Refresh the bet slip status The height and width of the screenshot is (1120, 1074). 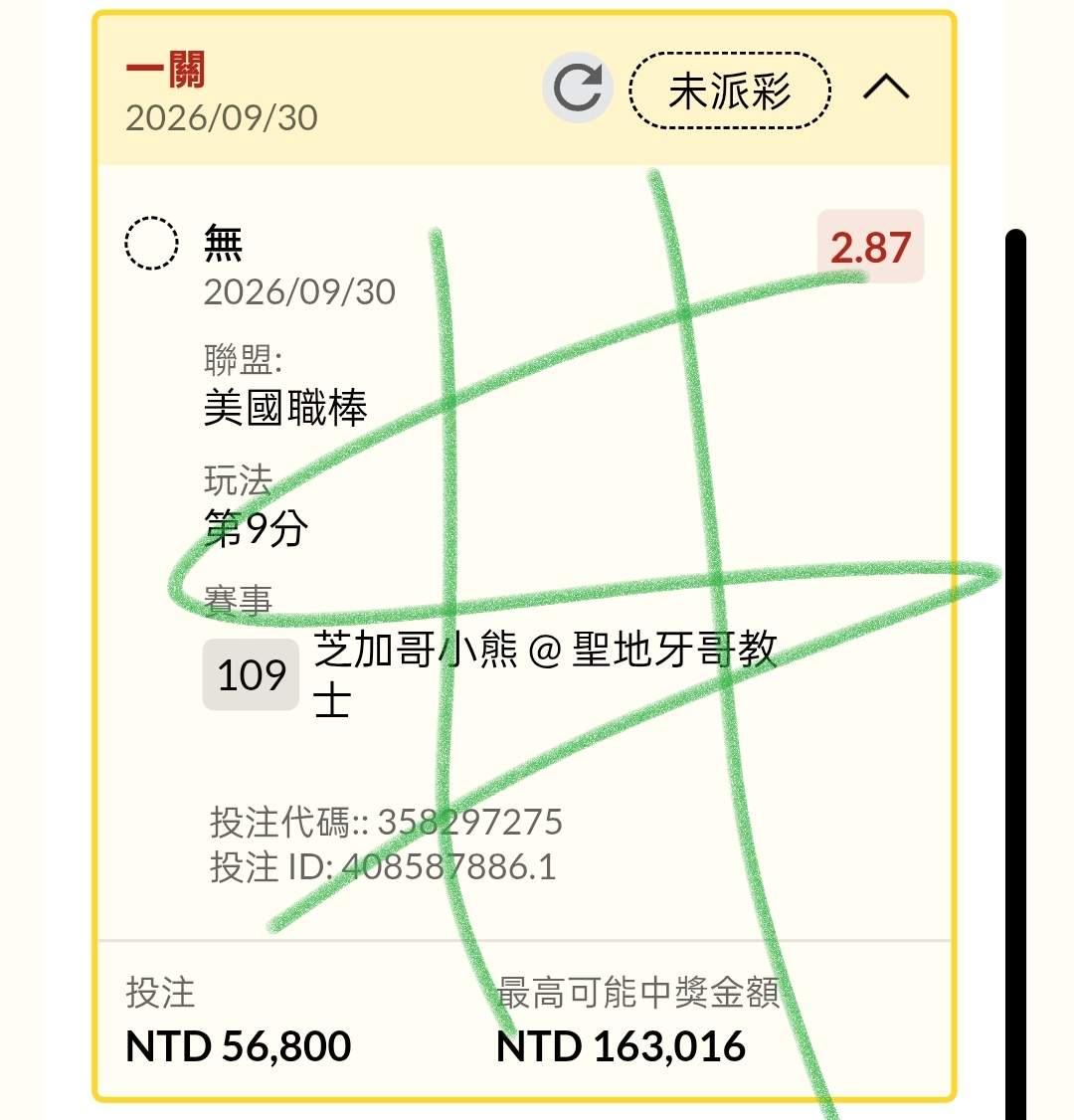tap(577, 88)
